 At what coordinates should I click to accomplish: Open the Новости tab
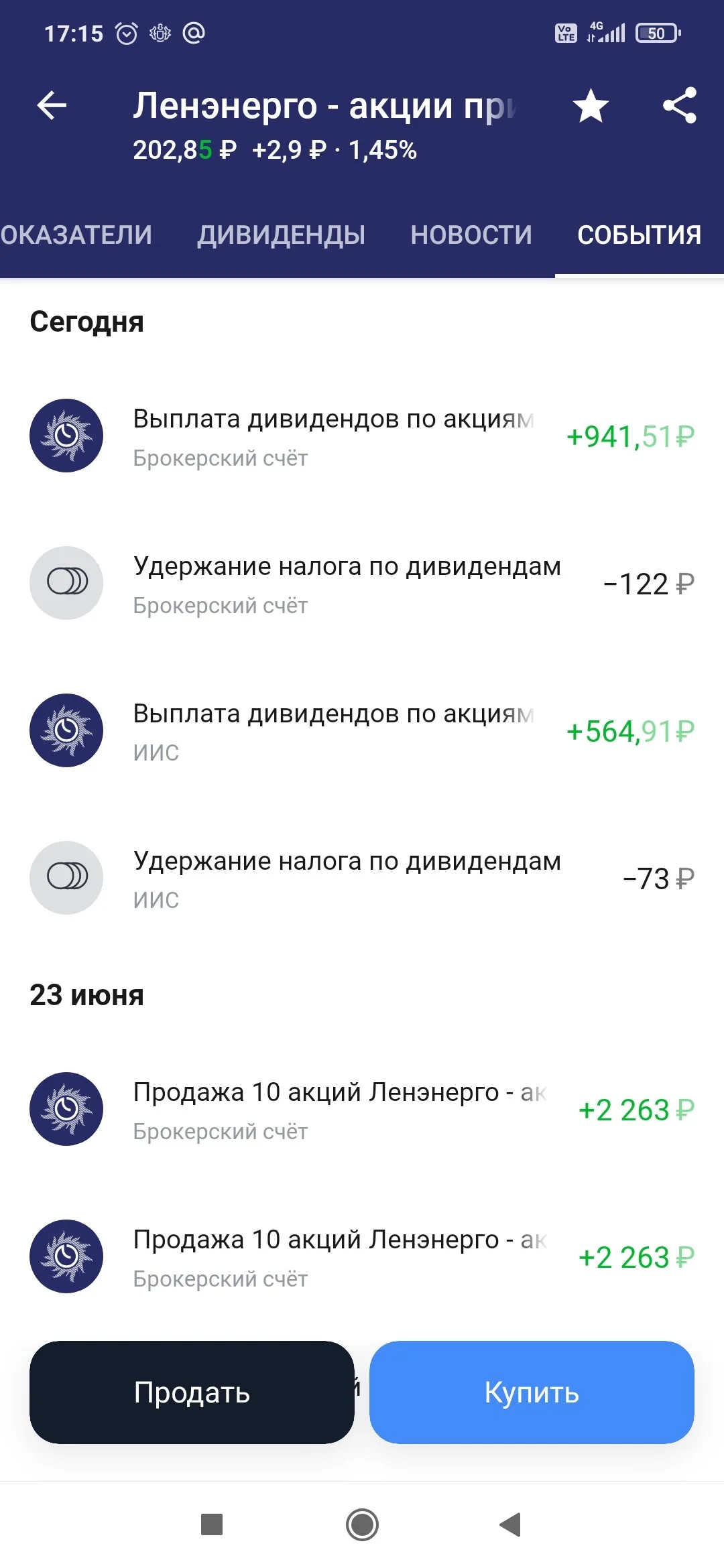(471, 235)
